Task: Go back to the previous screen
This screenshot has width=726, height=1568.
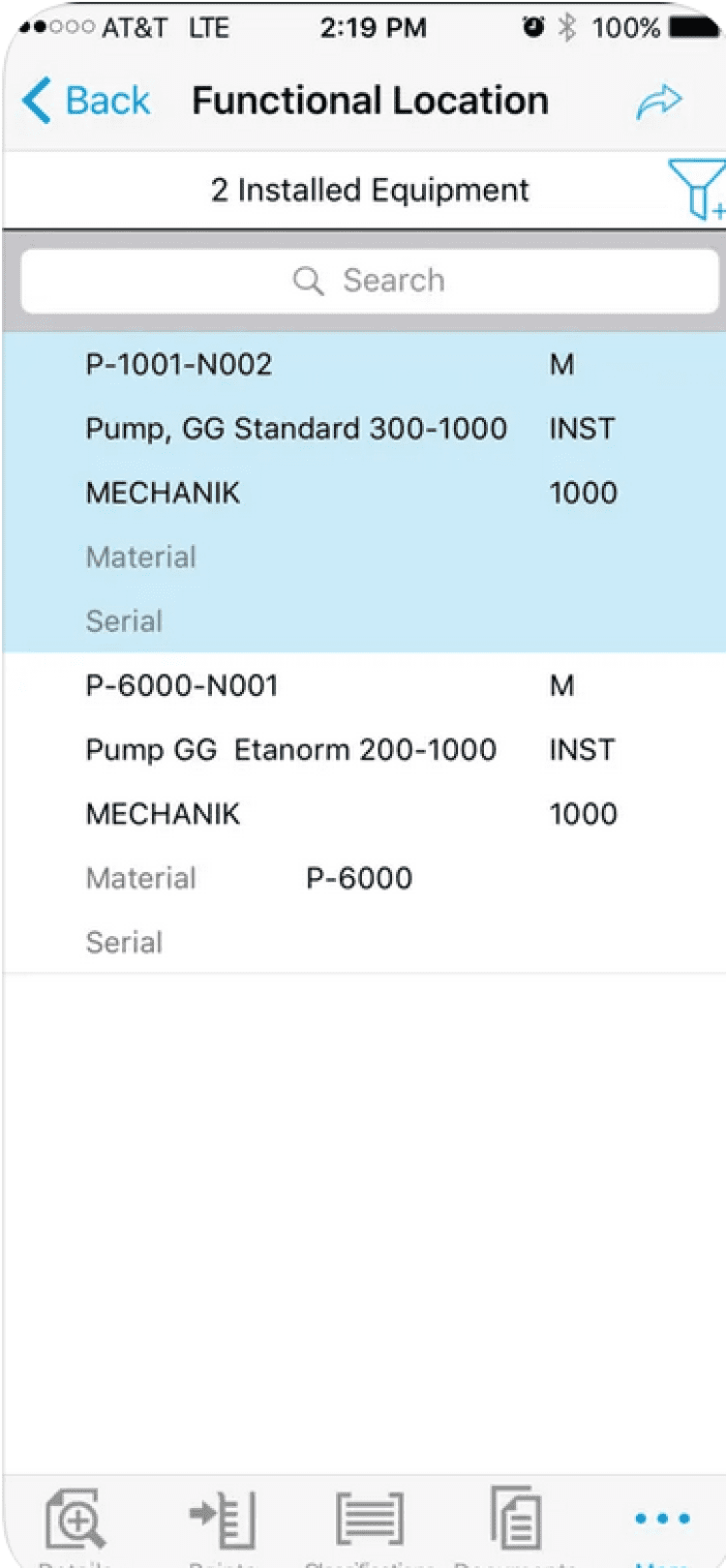Action: pos(87,101)
